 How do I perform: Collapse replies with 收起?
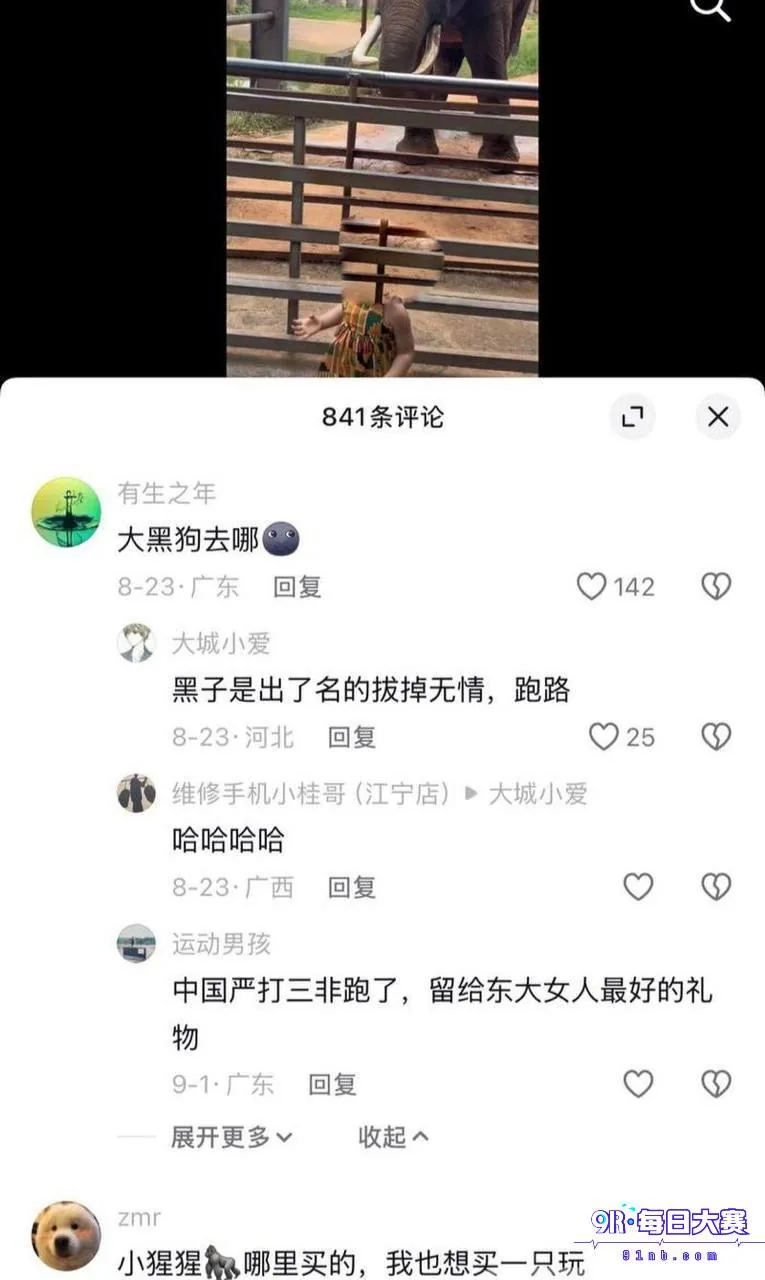point(394,1137)
